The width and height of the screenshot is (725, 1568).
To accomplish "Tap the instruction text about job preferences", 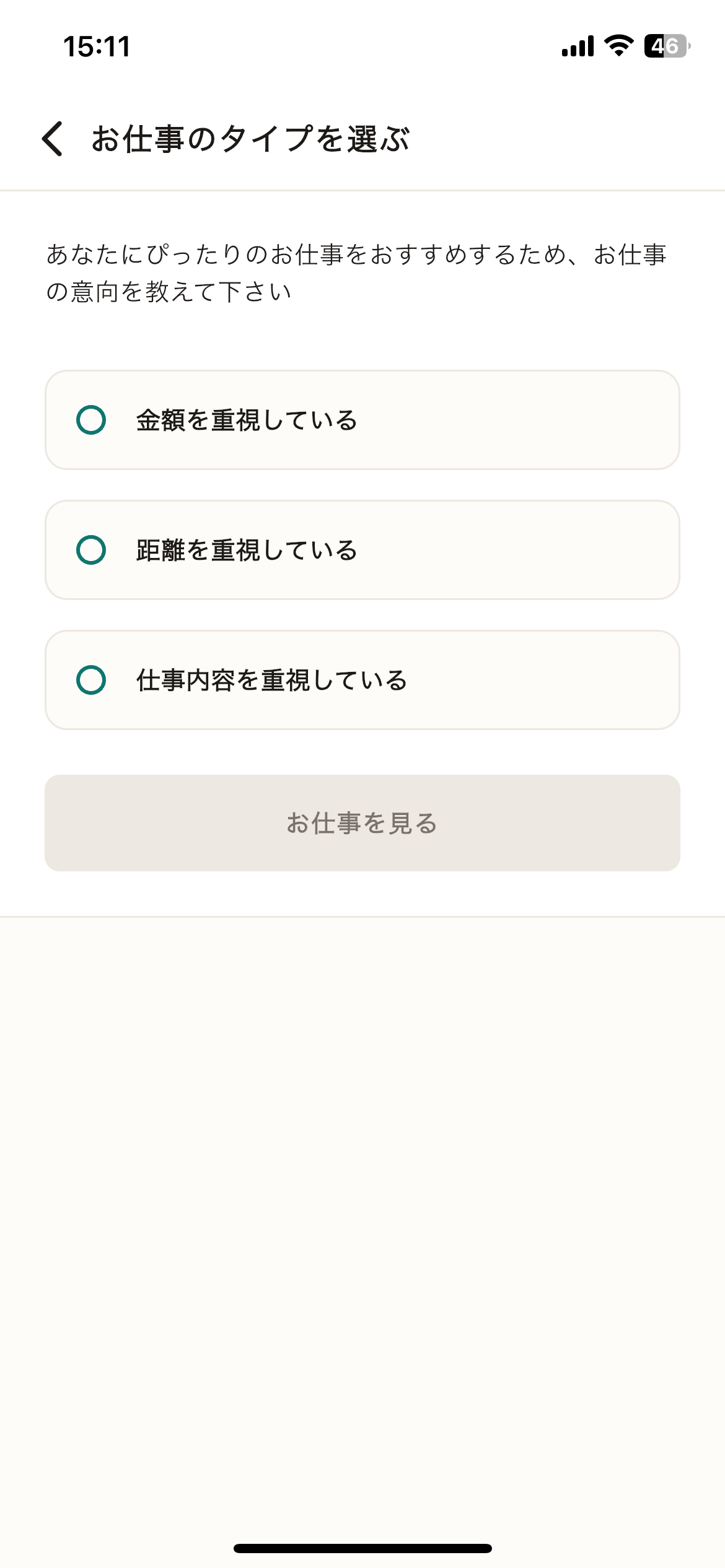I will (356, 269).
